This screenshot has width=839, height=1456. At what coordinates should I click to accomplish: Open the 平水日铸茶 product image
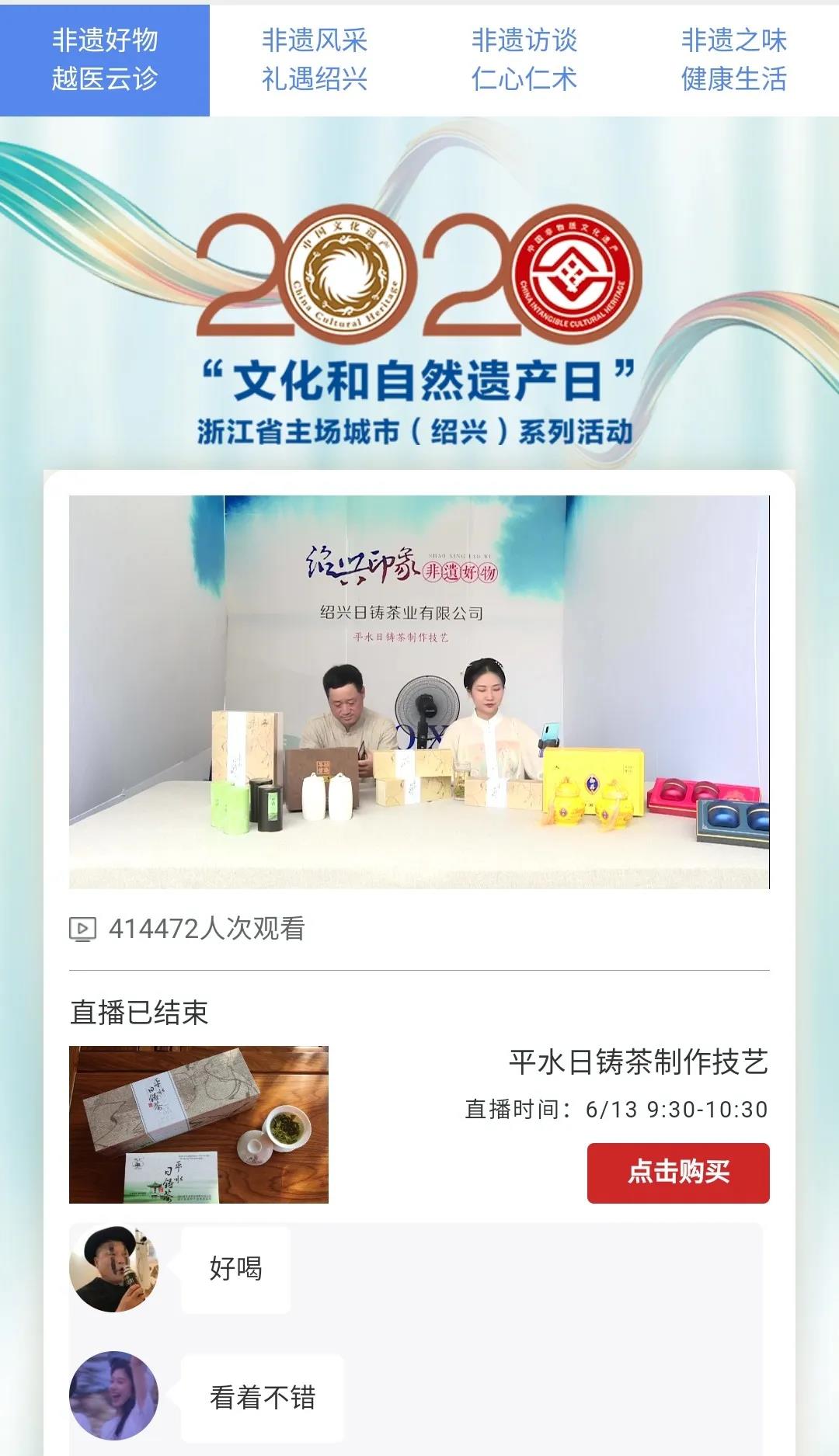pos(199,1124)
